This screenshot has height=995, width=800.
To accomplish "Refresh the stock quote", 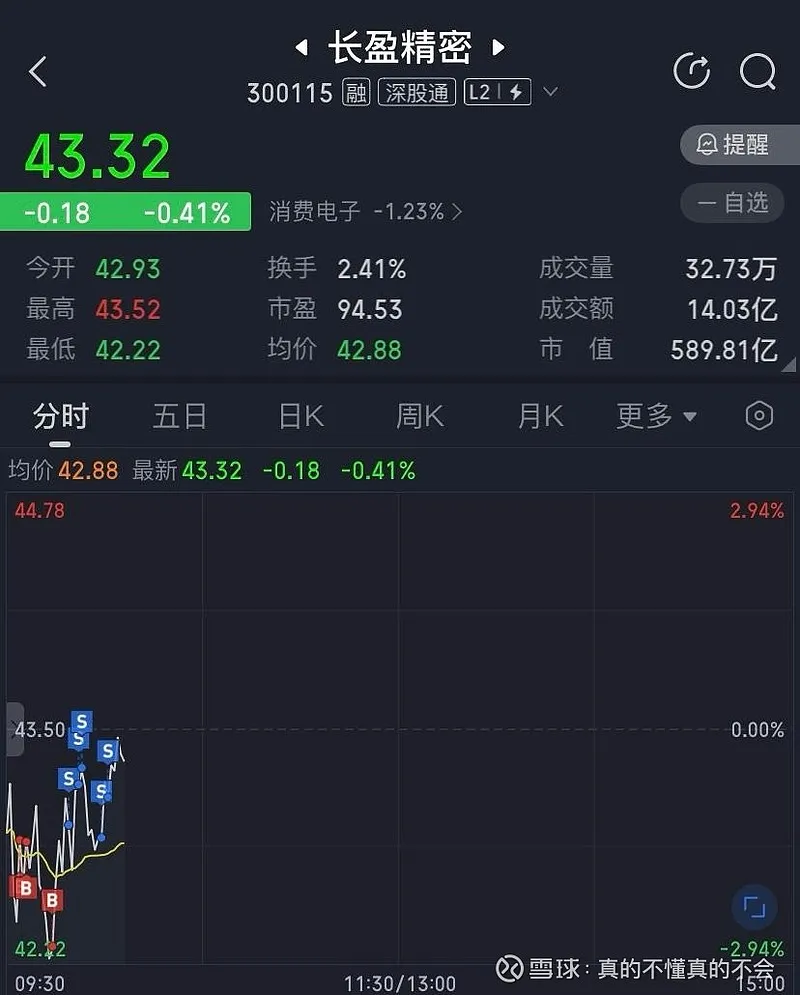I will [x=691, y=71].
